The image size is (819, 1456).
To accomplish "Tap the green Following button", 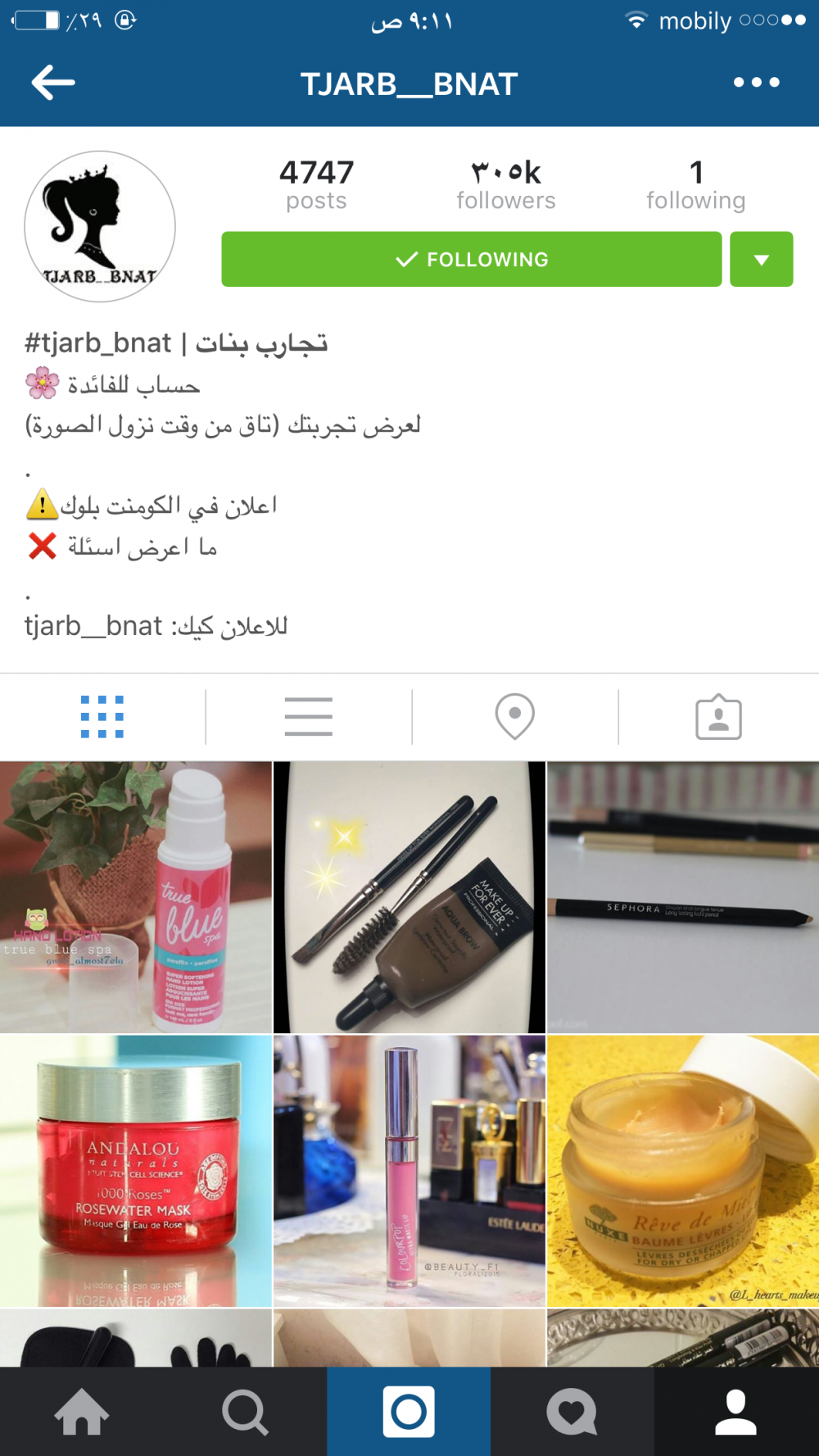I will tap(471, 259).
